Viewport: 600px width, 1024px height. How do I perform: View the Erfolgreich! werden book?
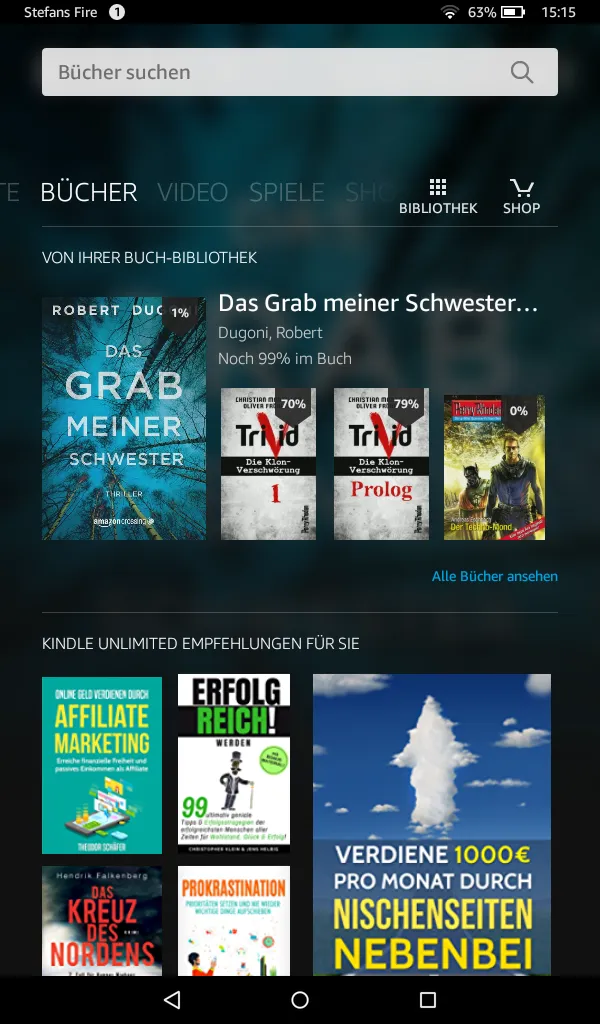pyautogui.click(x=234, y=765)
